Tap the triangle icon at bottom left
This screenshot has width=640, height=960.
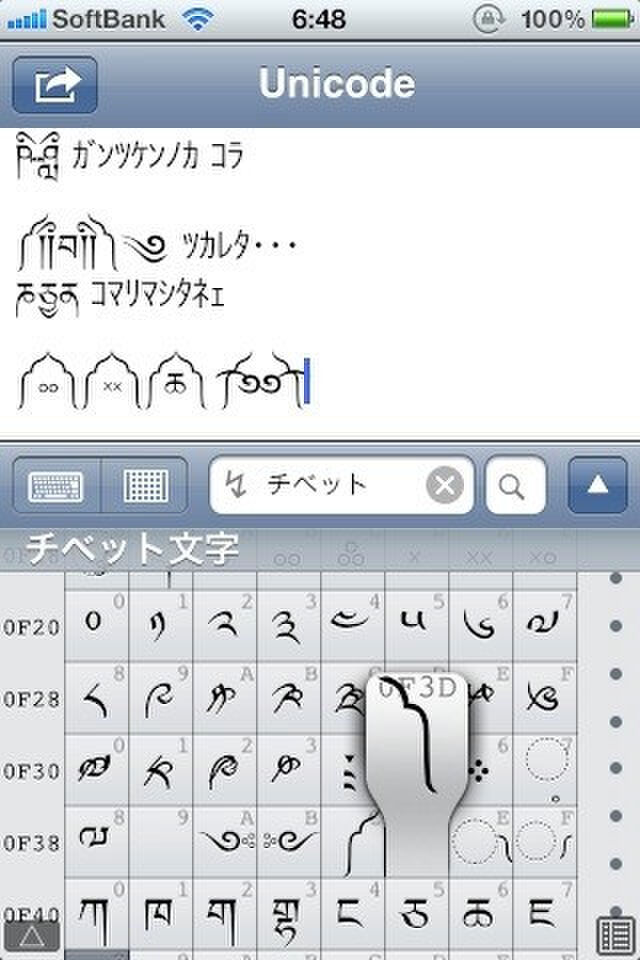coord(30,937)
